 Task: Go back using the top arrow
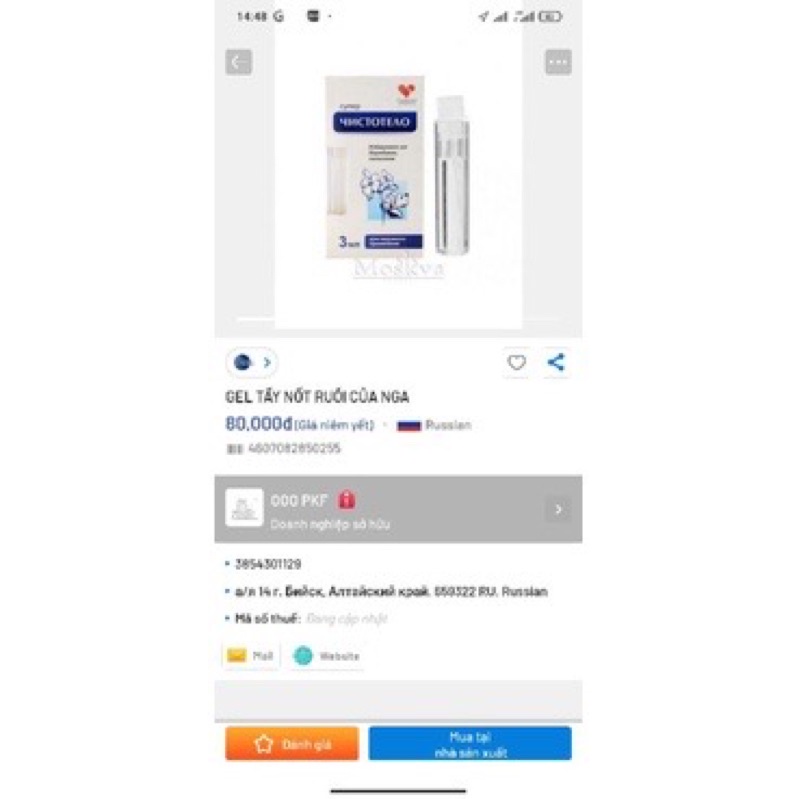[238, 62]
